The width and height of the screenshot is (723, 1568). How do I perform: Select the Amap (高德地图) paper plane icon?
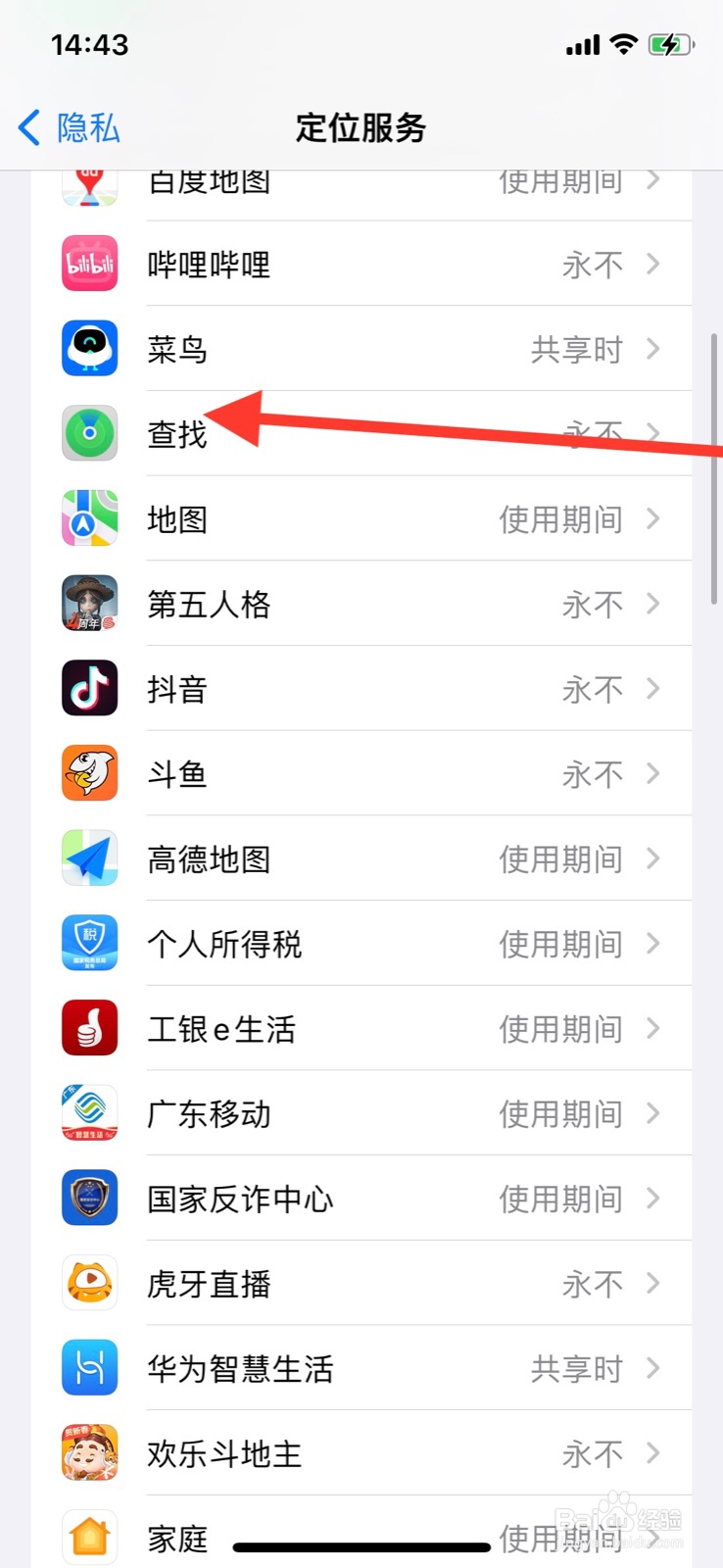tap(89, 857)
